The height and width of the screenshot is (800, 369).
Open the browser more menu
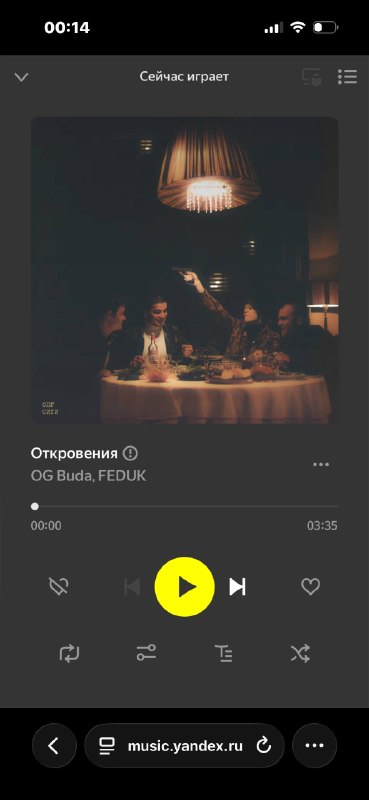[314, 745]
